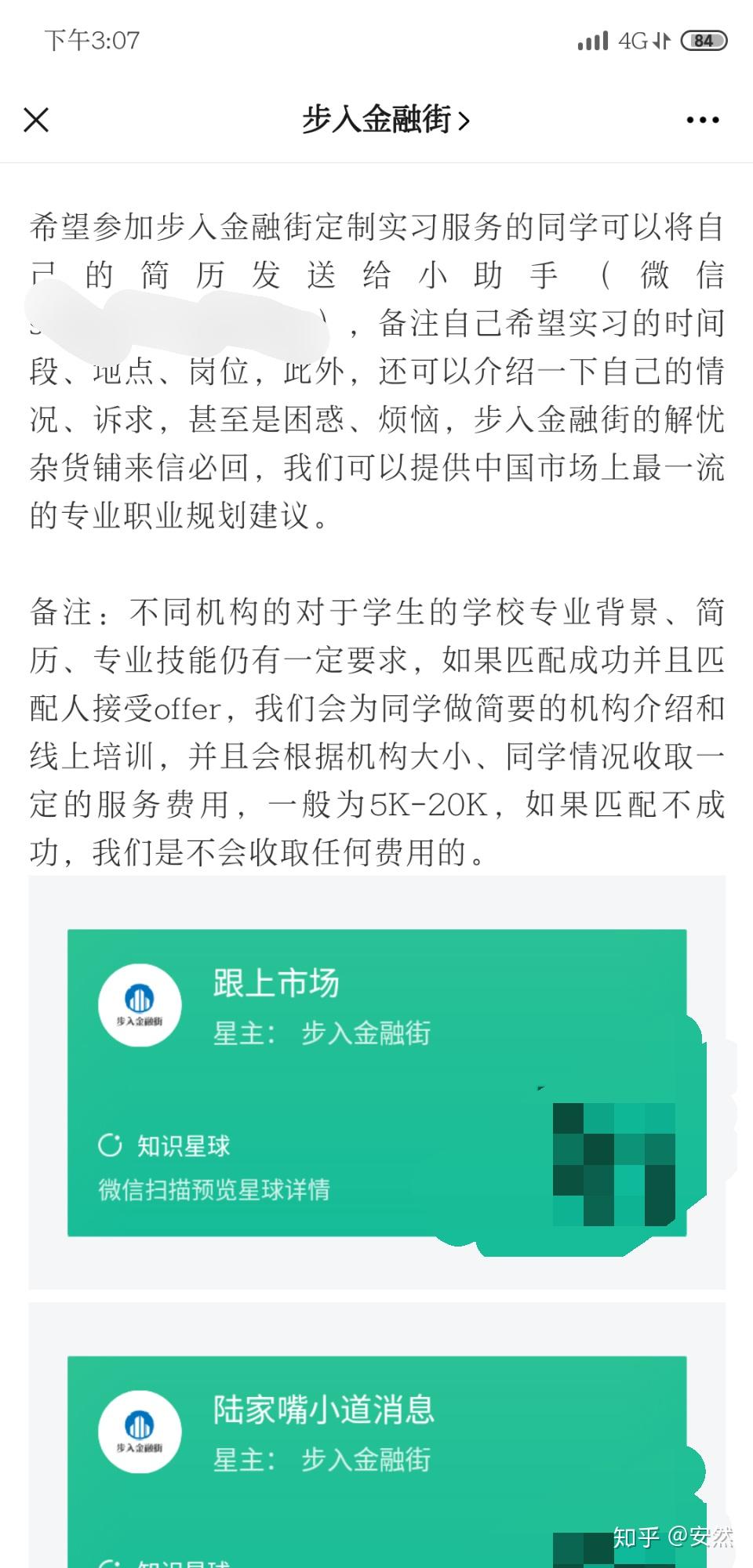This screenshot has height=1568, width=753.
Task: Close the article page
Action: click(x=36, y=120)
